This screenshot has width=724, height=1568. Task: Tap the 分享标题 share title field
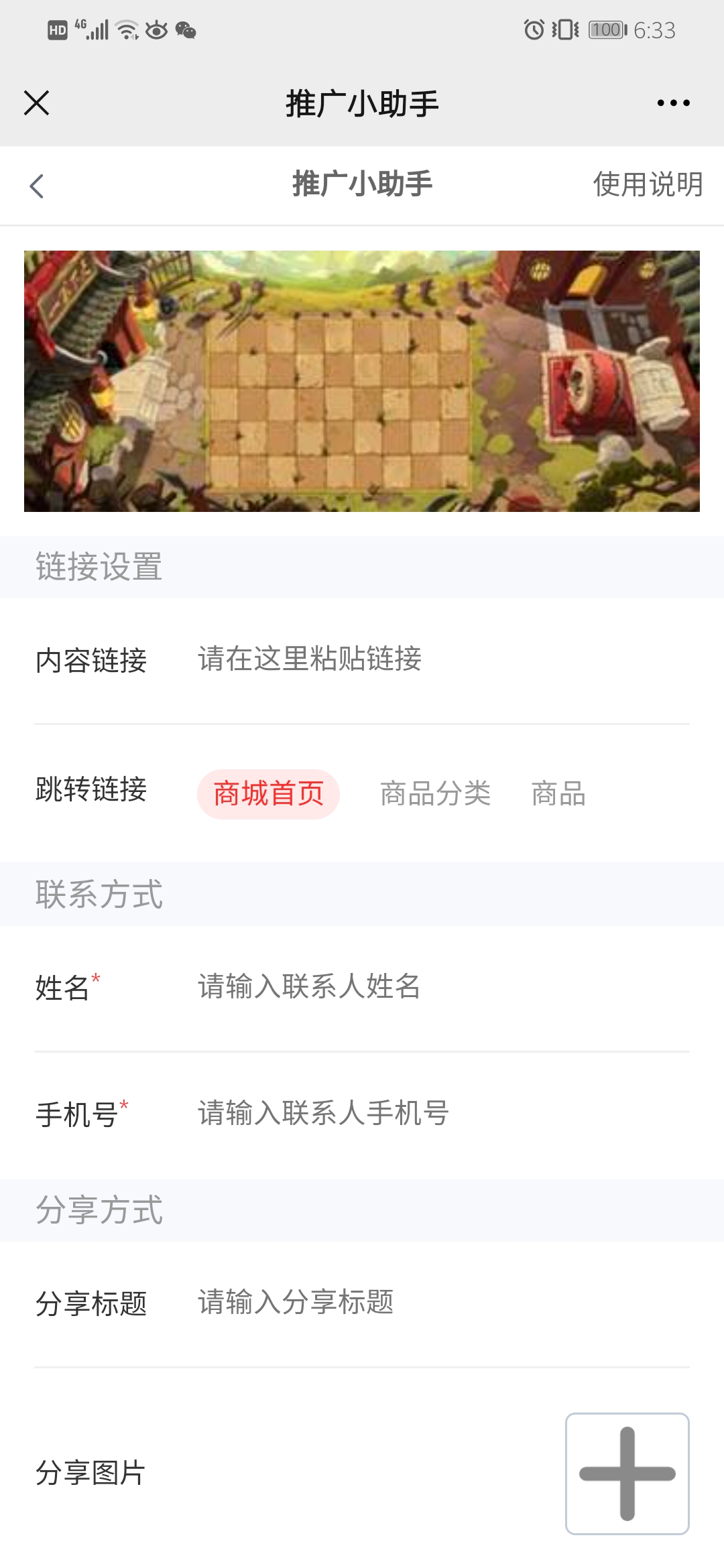point(442,1303)
